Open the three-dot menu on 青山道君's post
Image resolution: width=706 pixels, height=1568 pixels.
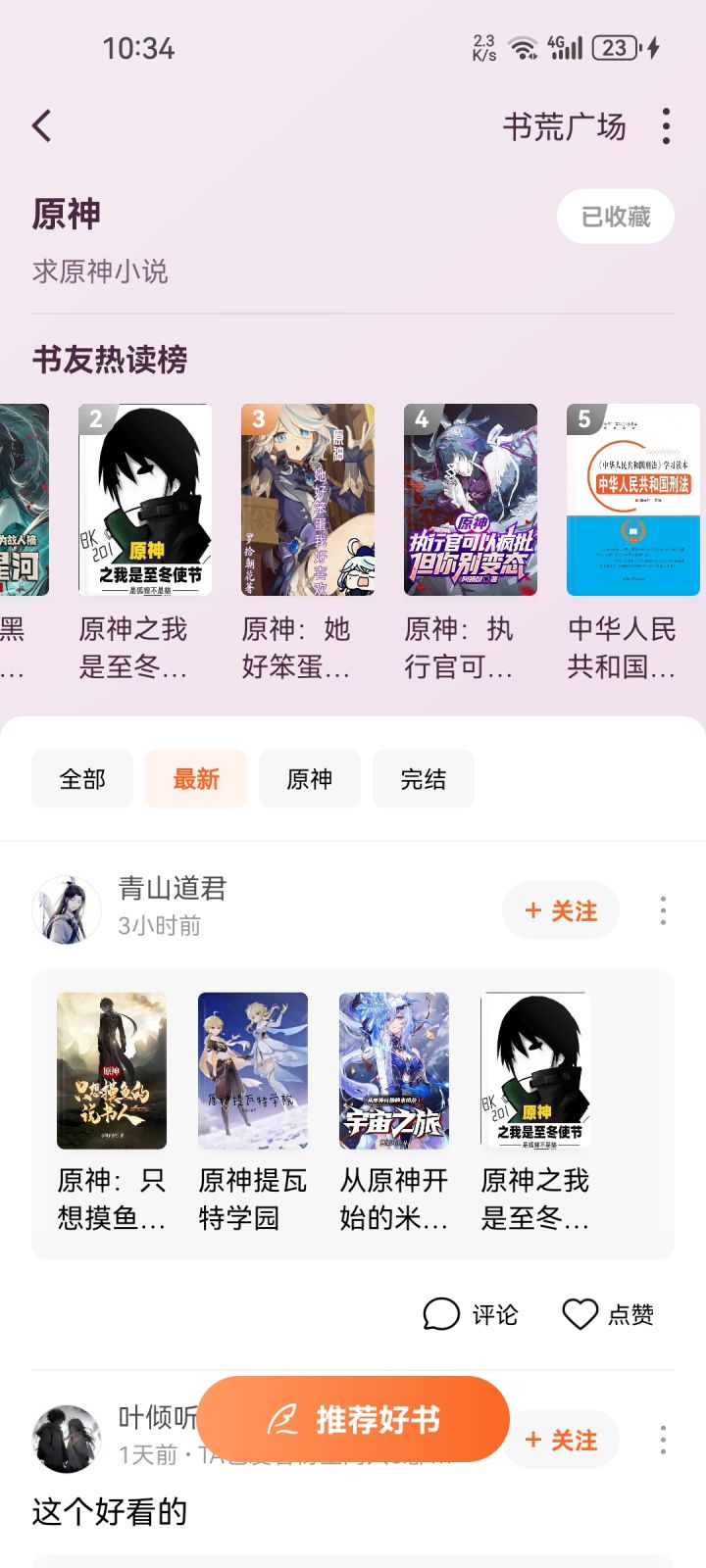coord(663,911)
